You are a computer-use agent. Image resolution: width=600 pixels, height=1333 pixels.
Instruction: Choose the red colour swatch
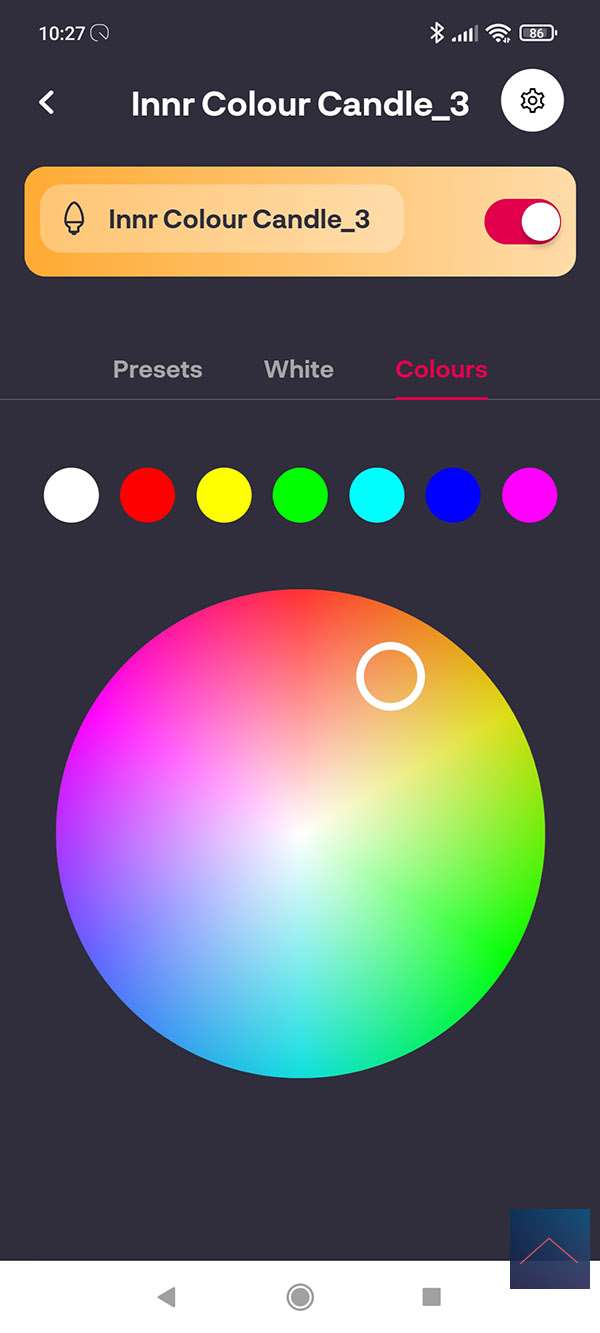(x=147, y=495)
